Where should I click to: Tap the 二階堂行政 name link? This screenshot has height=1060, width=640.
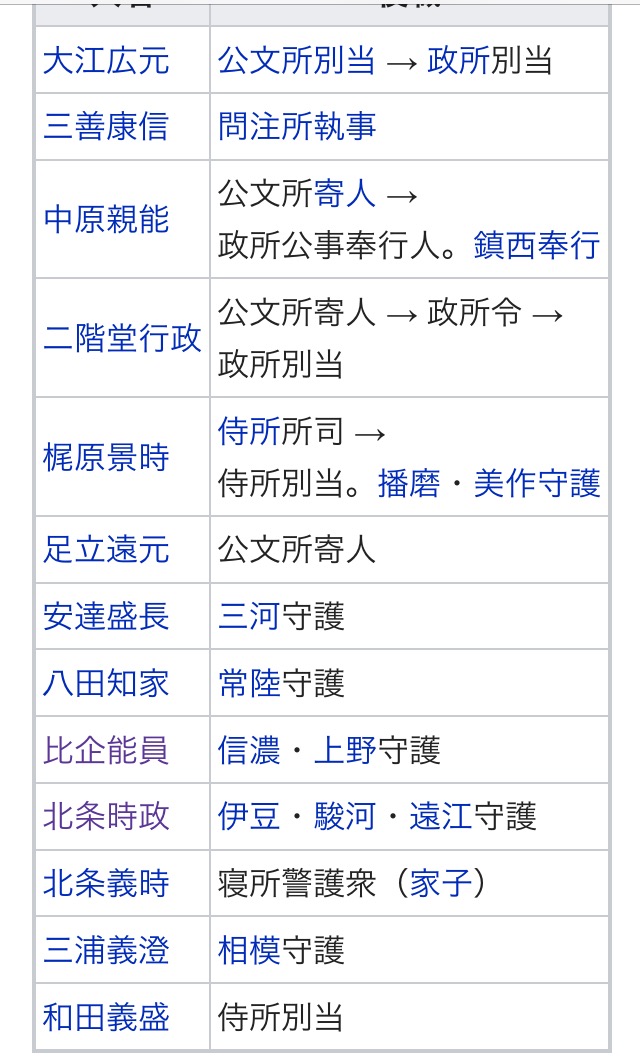tap(122, 338)
